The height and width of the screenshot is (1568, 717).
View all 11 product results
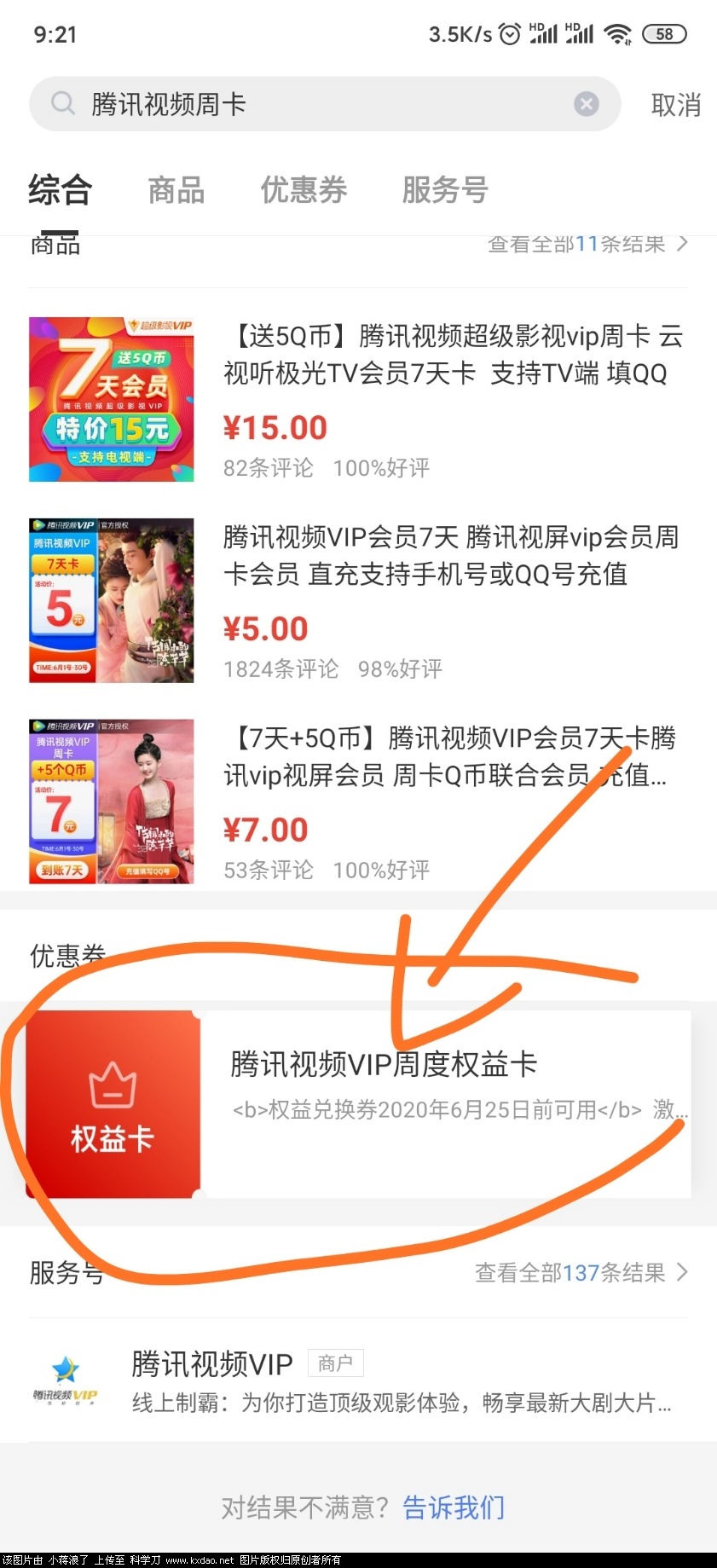coord(587,244)
